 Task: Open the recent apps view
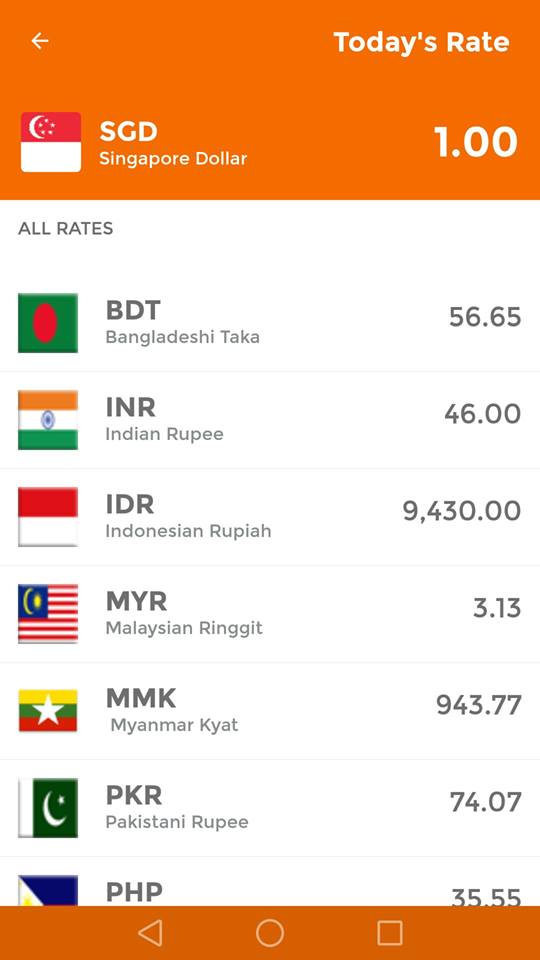click(389, 933)
